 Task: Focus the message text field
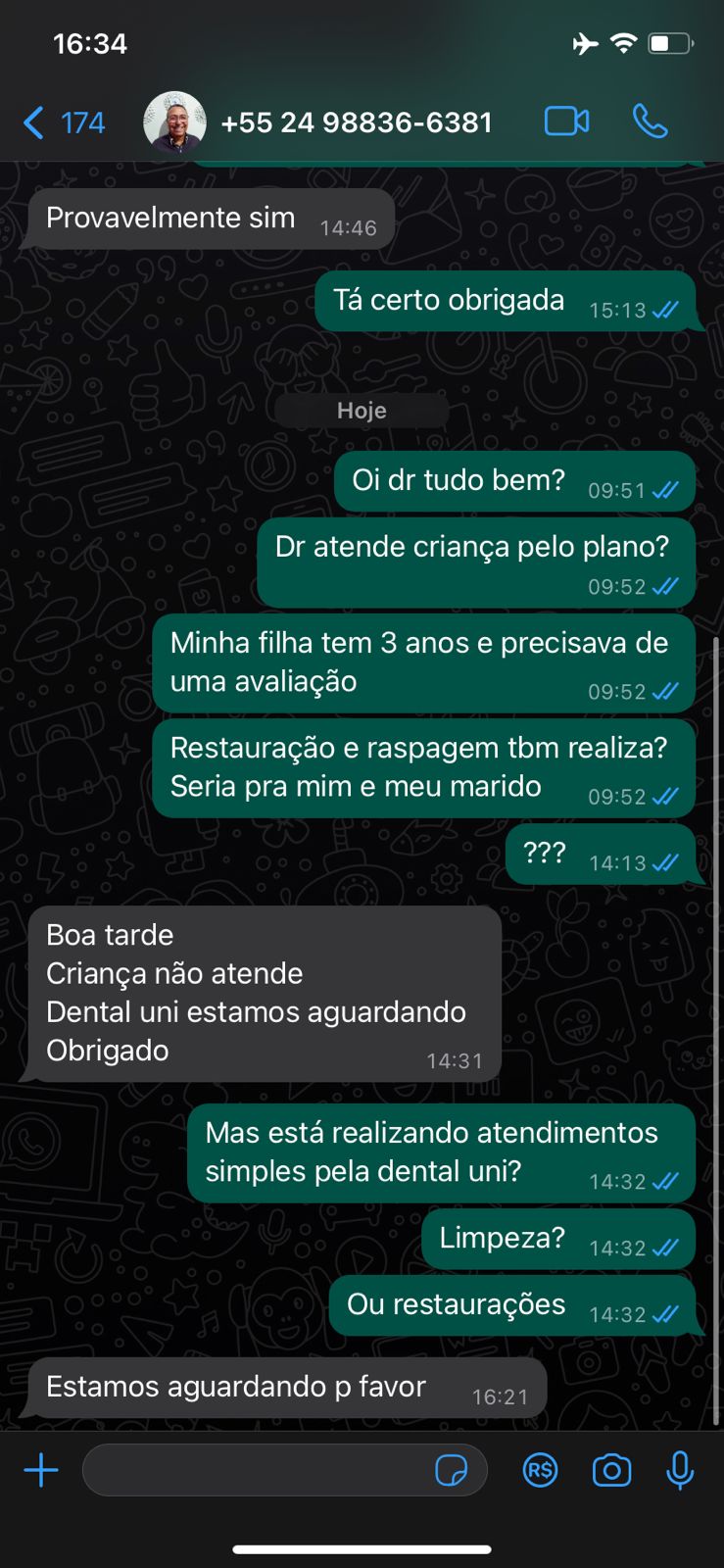255,1470
